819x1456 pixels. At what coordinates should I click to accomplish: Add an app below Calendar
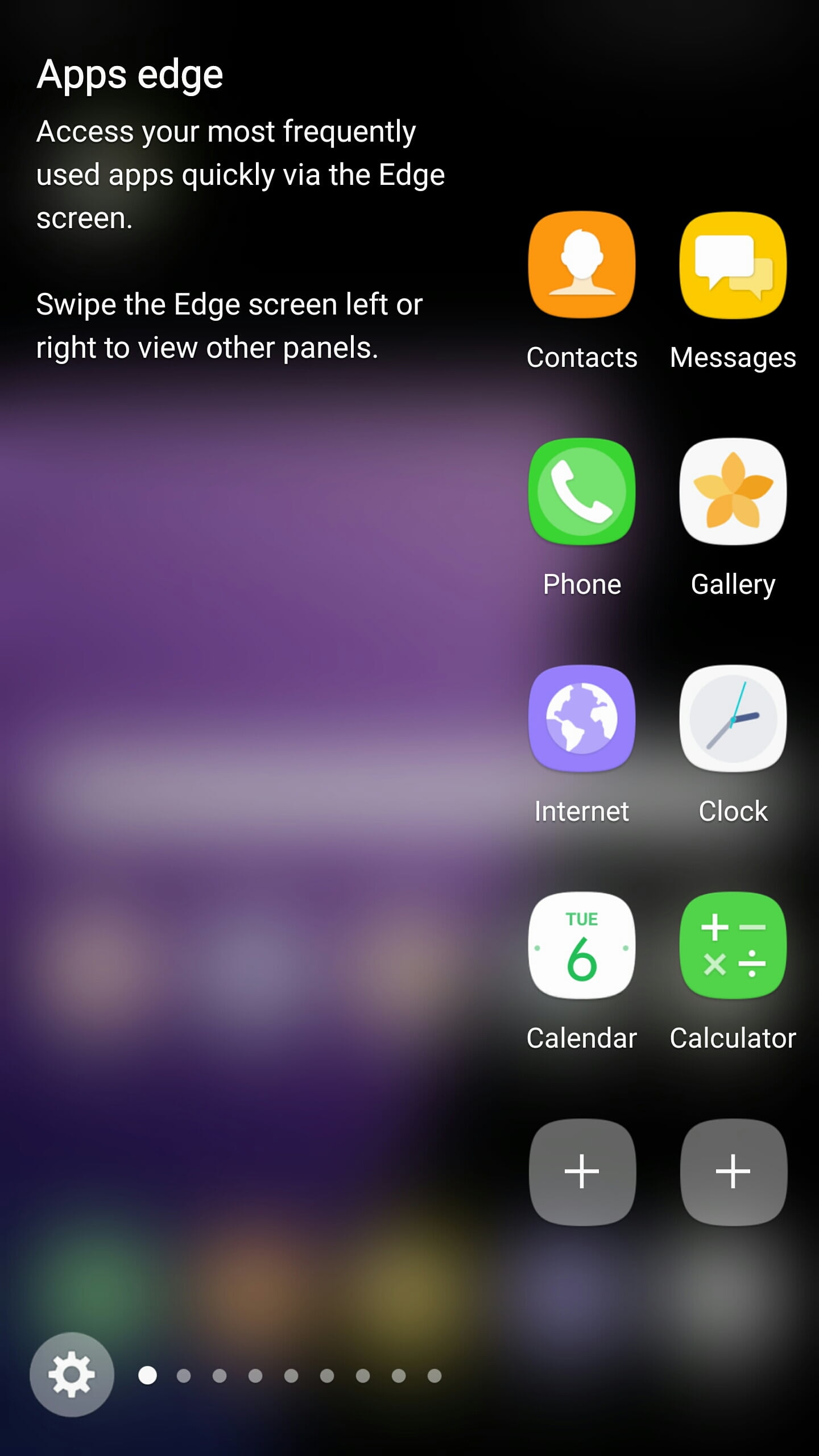(581, 1172)
